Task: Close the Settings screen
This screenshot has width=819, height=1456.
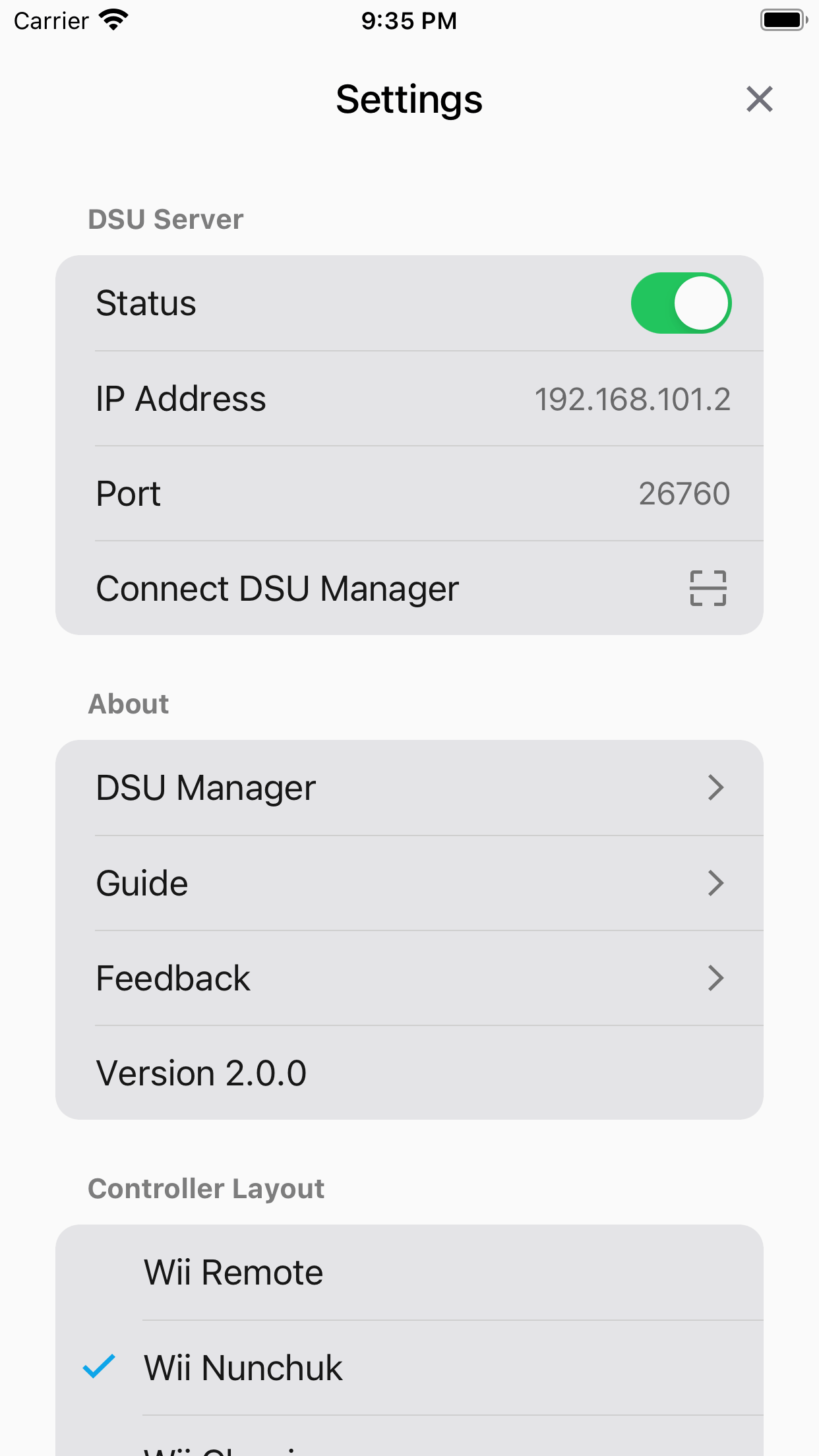Action: click(x=759, y=100)
